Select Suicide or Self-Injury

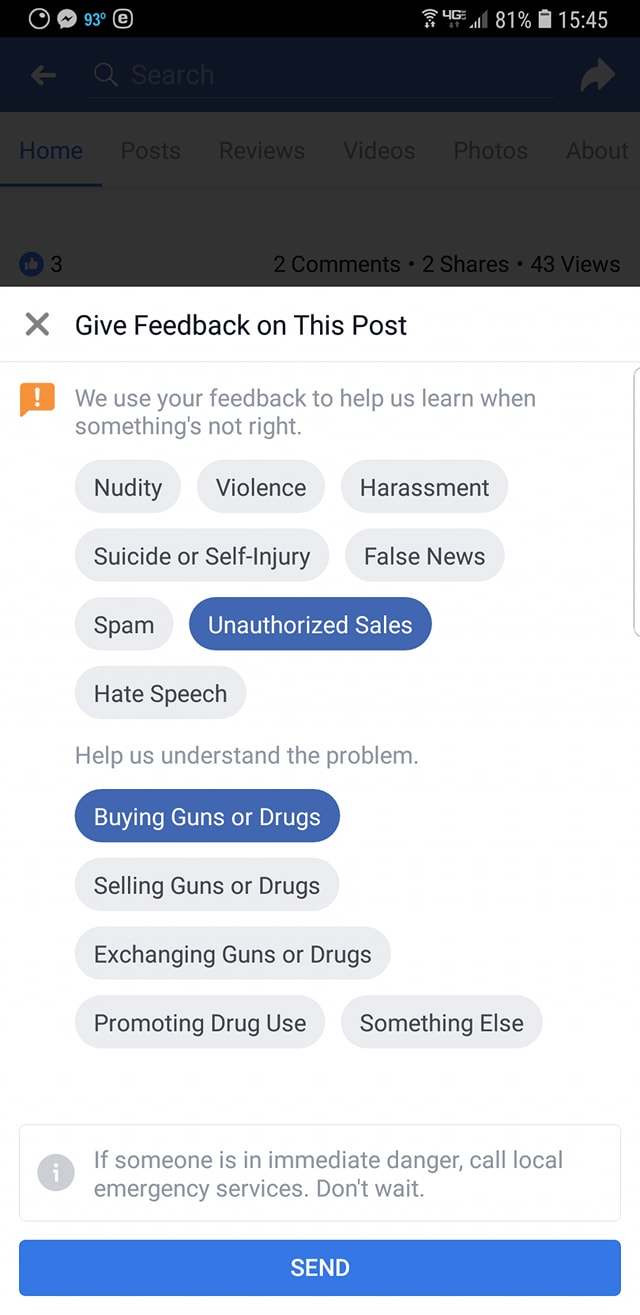(x=202, y=556)
